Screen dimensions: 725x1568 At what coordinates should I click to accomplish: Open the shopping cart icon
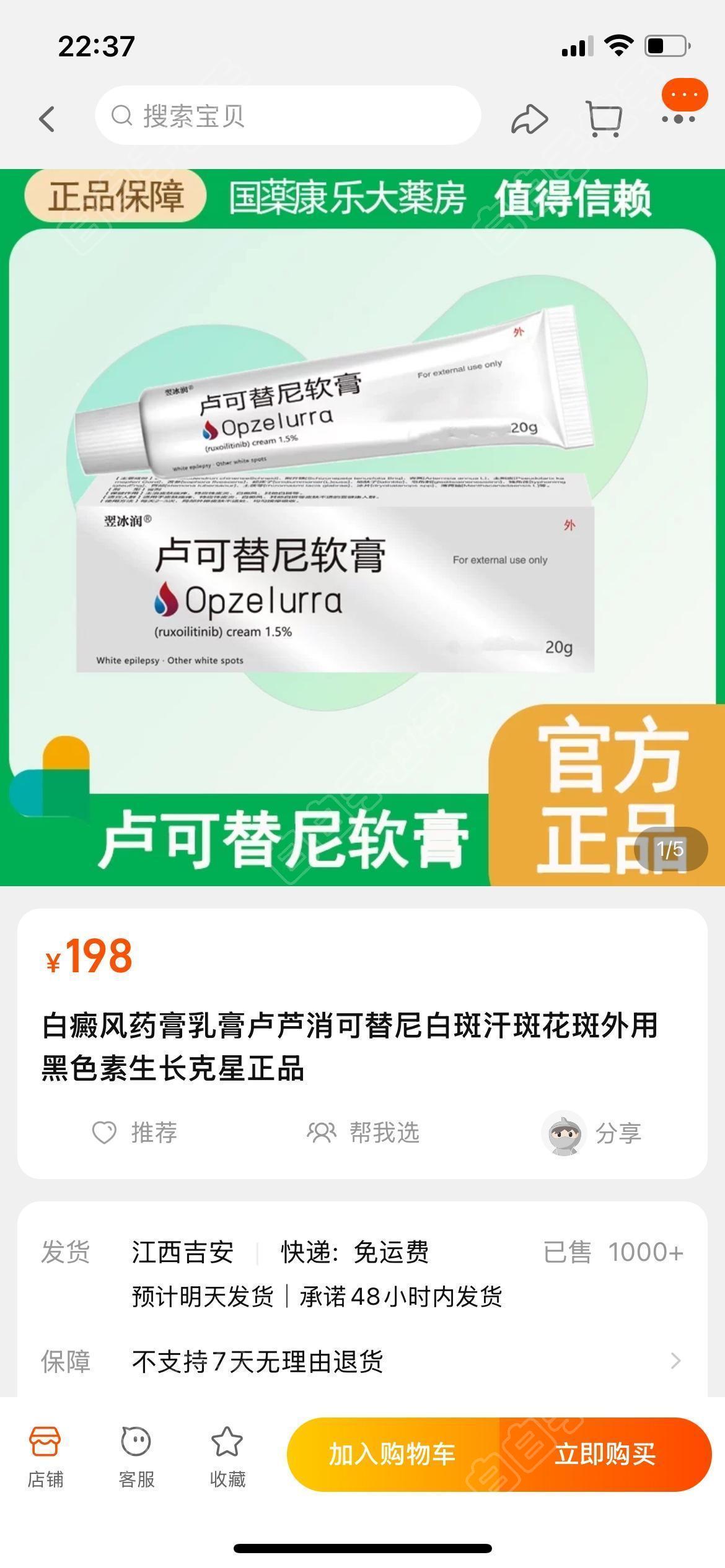pyautogui.click(x=604, y=118)
